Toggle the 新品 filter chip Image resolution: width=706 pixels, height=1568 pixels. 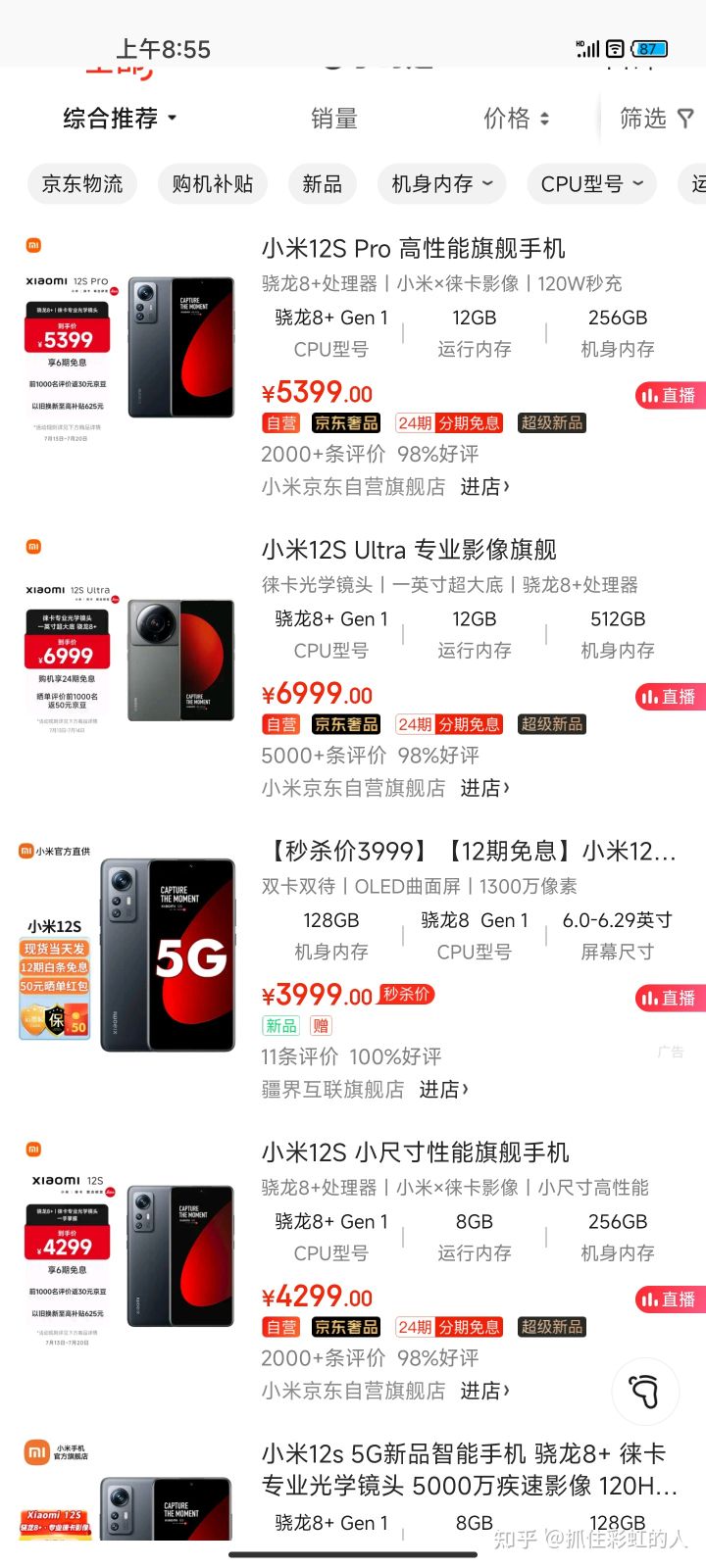click(323, 184)
